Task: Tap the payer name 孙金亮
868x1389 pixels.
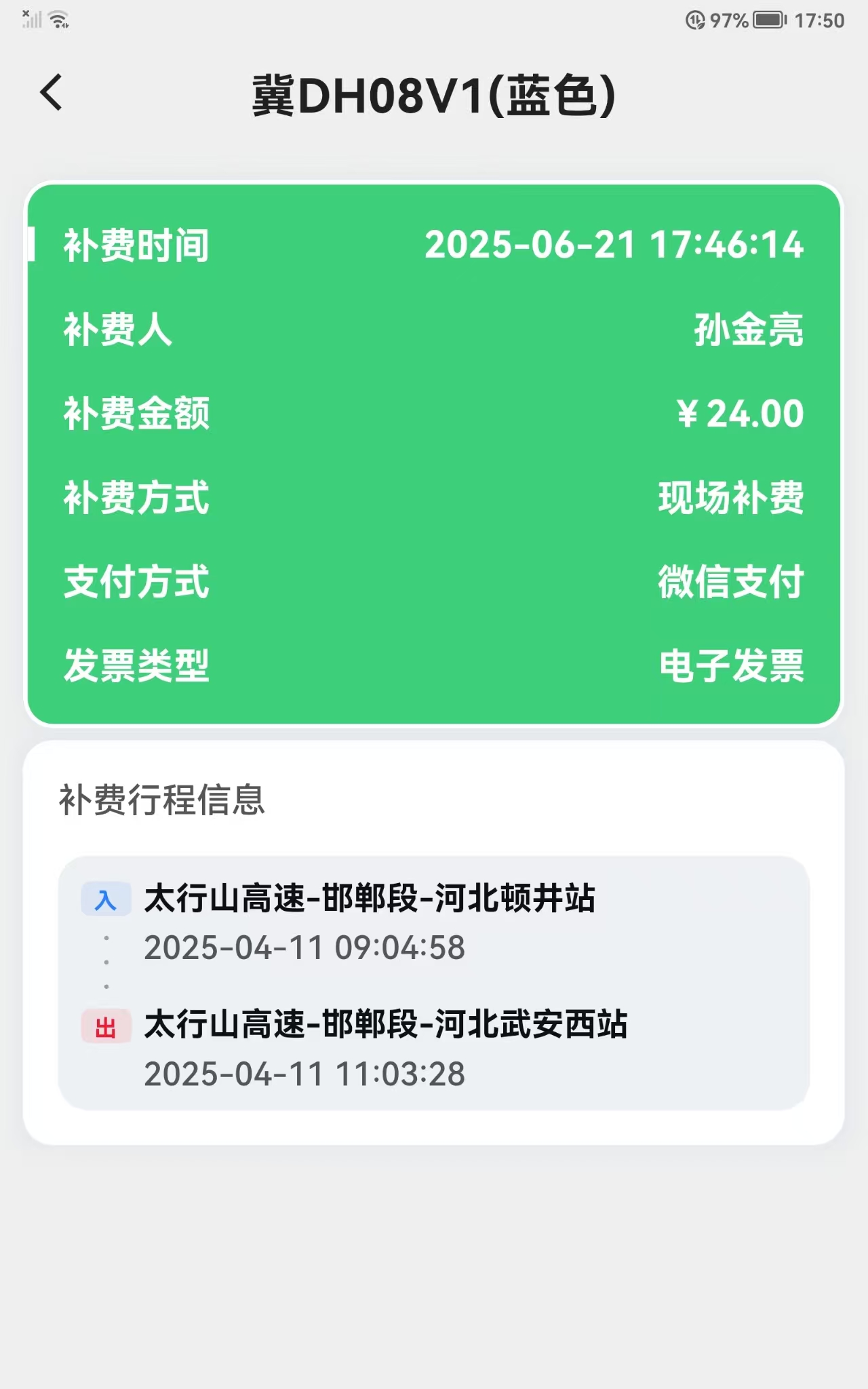Action: (x=749, y=330)
